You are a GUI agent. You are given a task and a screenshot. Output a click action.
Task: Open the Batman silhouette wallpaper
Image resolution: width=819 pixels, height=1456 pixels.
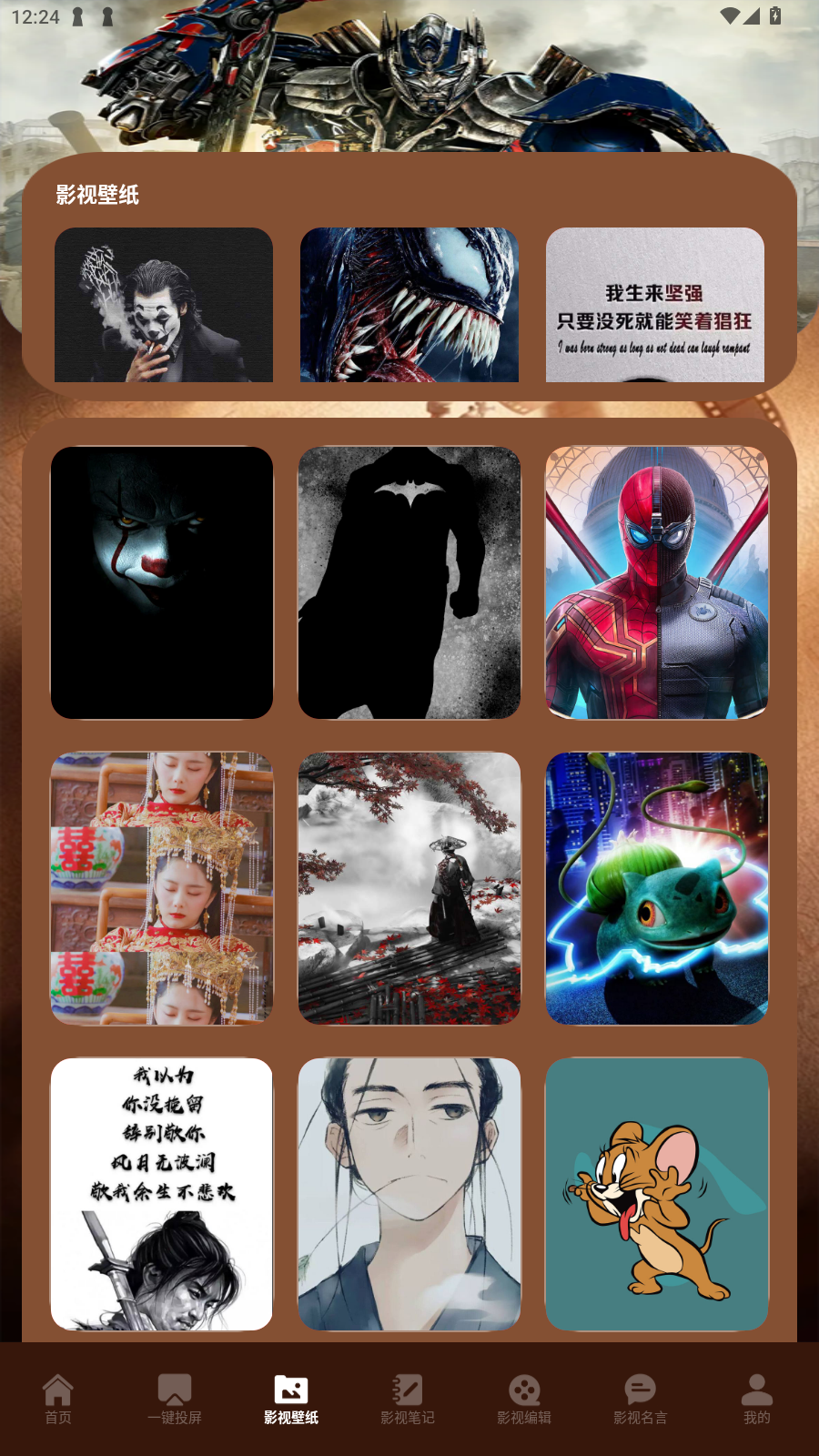point(409,582)
